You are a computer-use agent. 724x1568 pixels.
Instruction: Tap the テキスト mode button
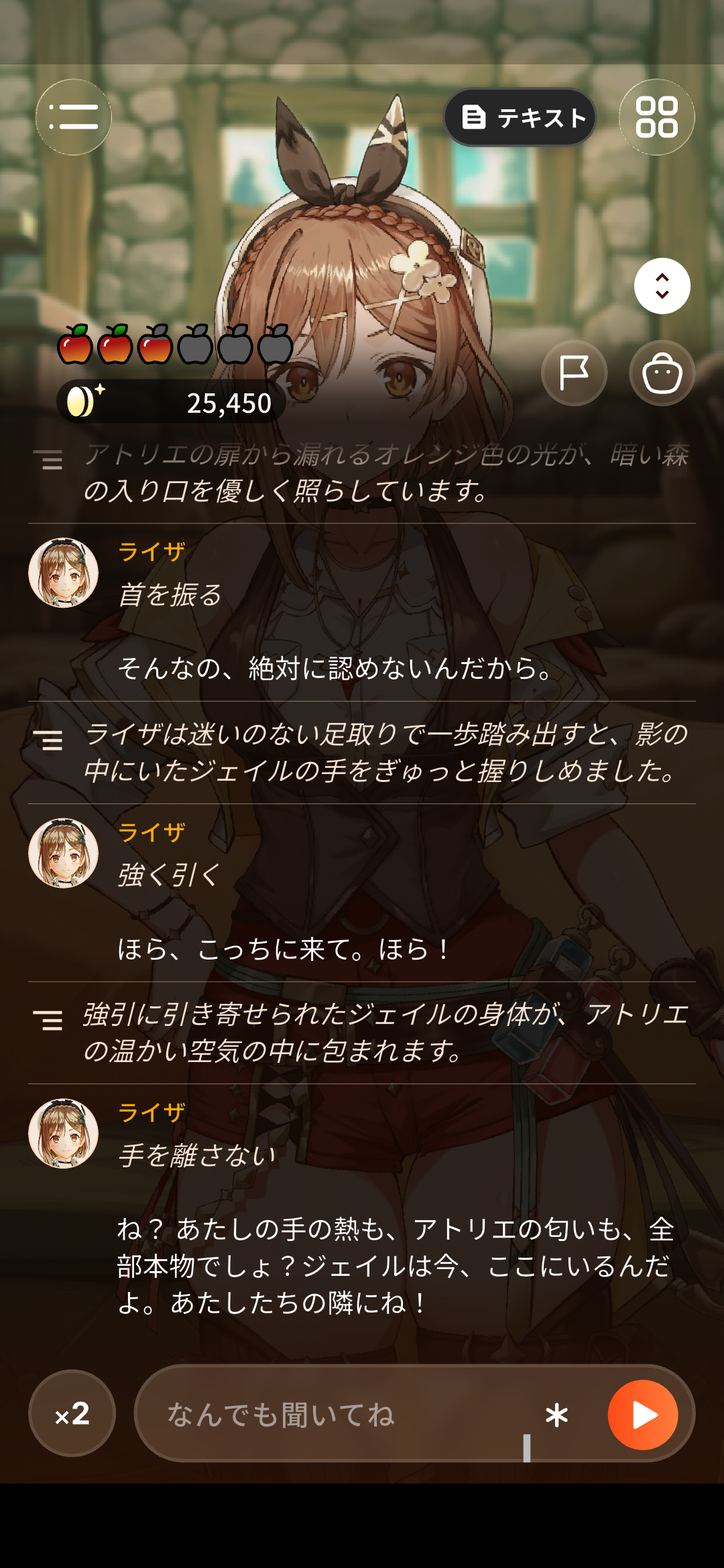520,117
